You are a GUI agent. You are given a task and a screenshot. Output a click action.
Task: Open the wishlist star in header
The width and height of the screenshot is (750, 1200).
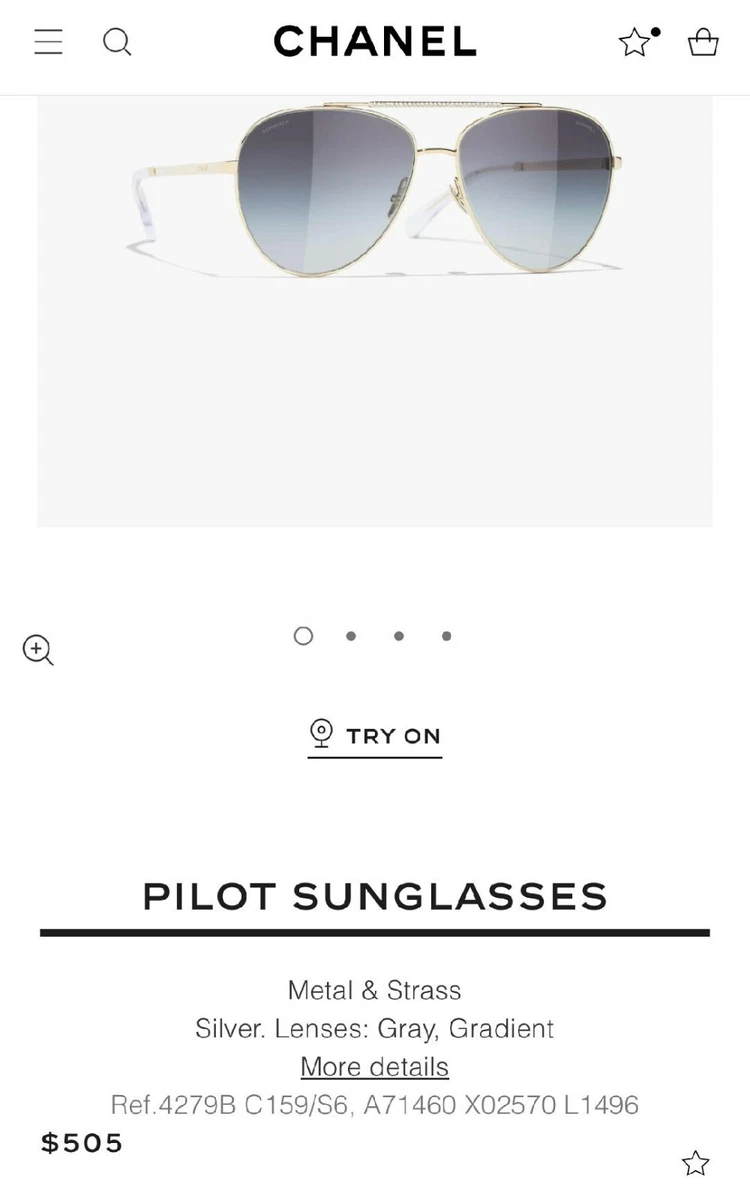tap(637, 41)
